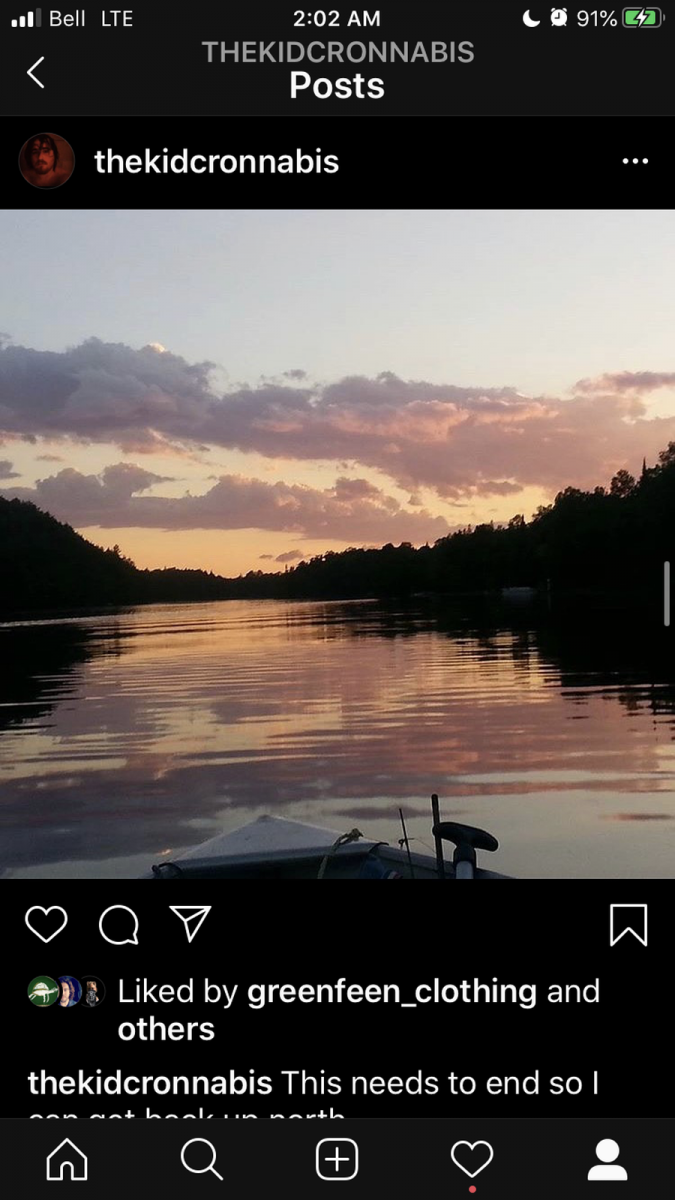Go back using the top-left arrow

(36, 72)
